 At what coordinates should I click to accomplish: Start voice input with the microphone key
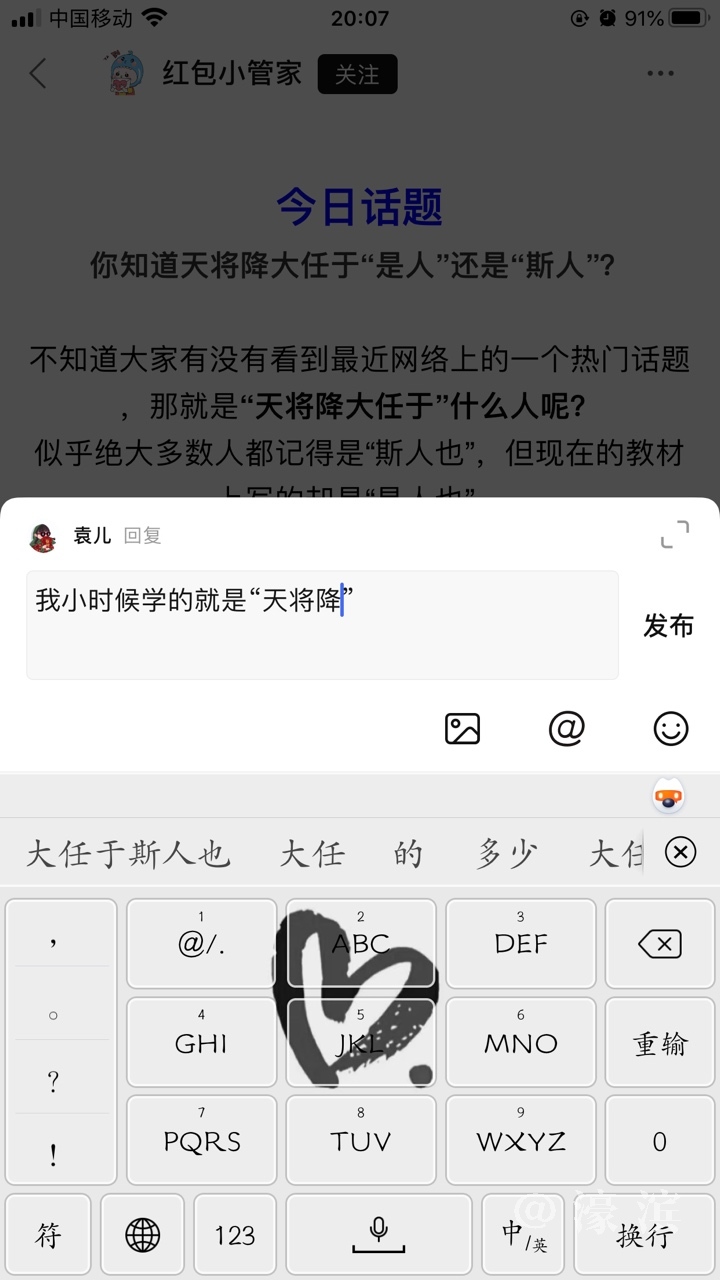pyautogui.click(x=379, y=1234)
